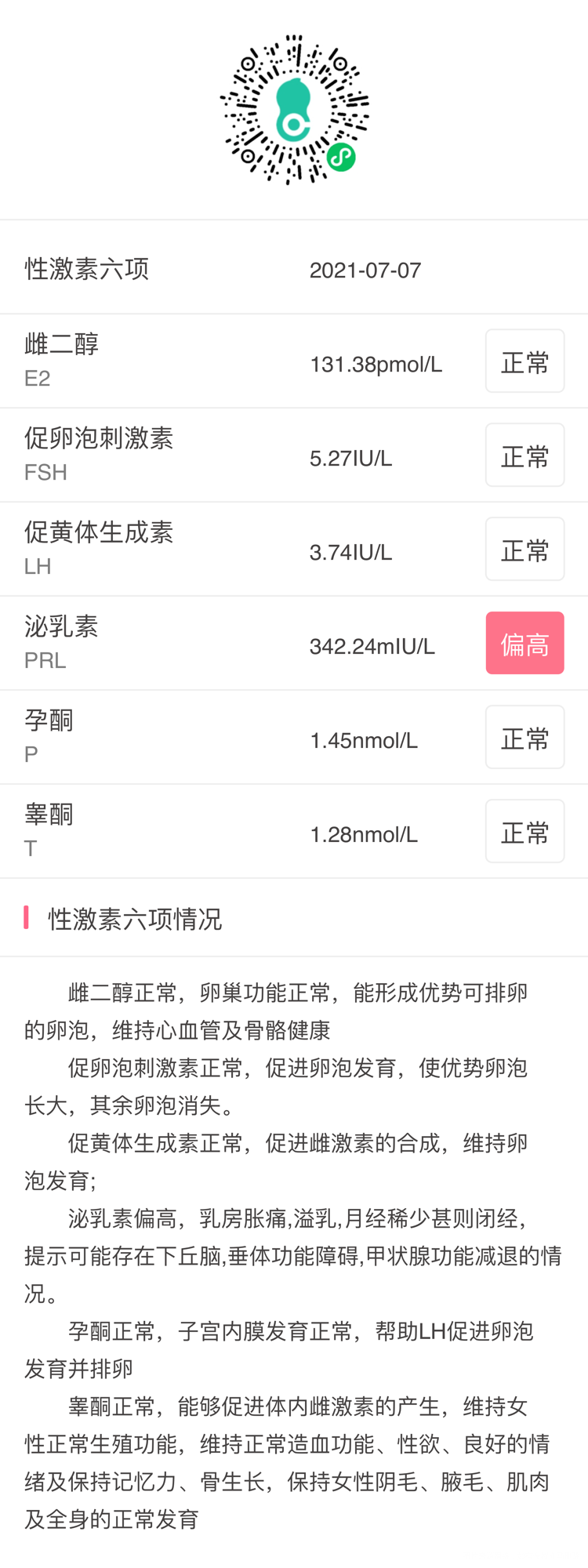This screenshot has width=588, height=1568.
Task: Tap the 正常 badge for 睾酮 T
Action: pos(524,830)
